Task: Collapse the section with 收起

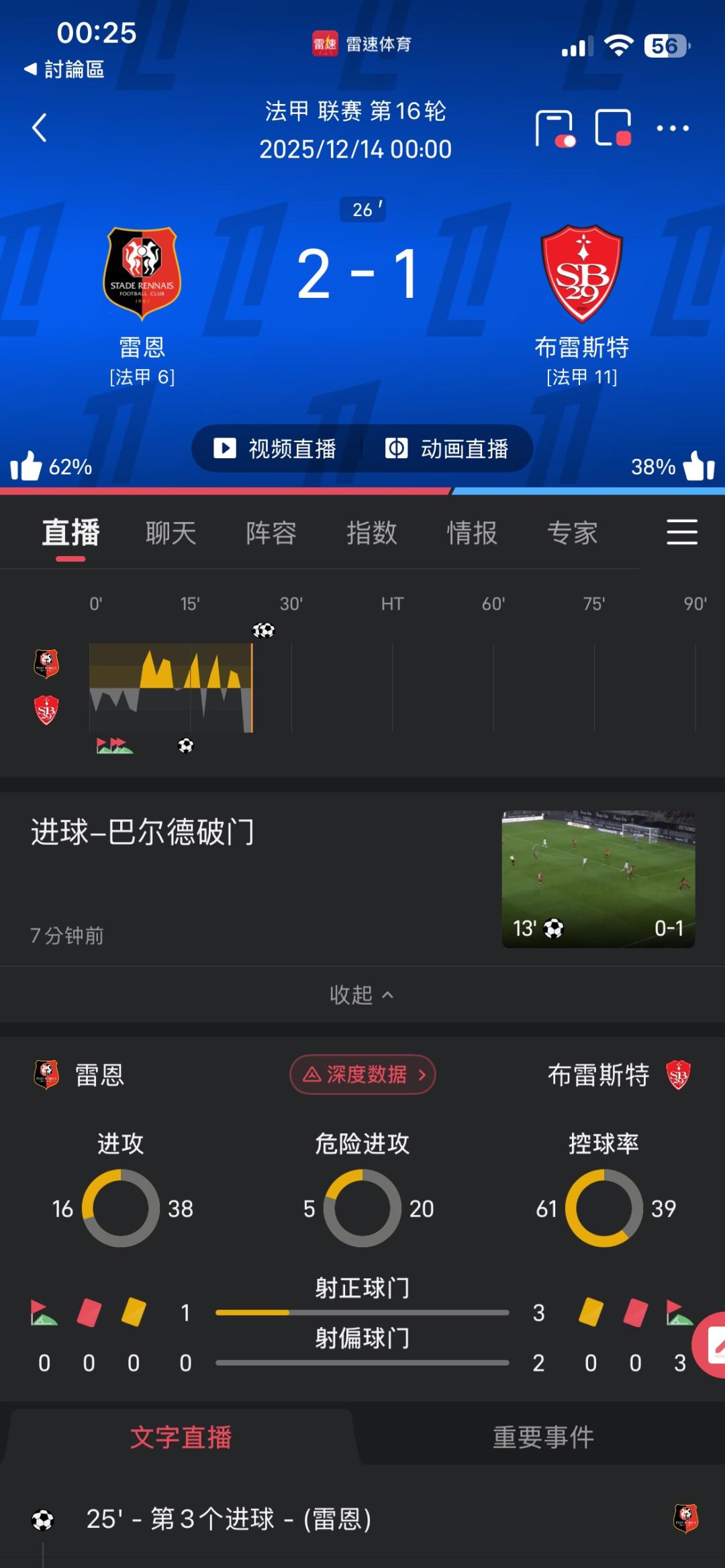Action: 362,994
